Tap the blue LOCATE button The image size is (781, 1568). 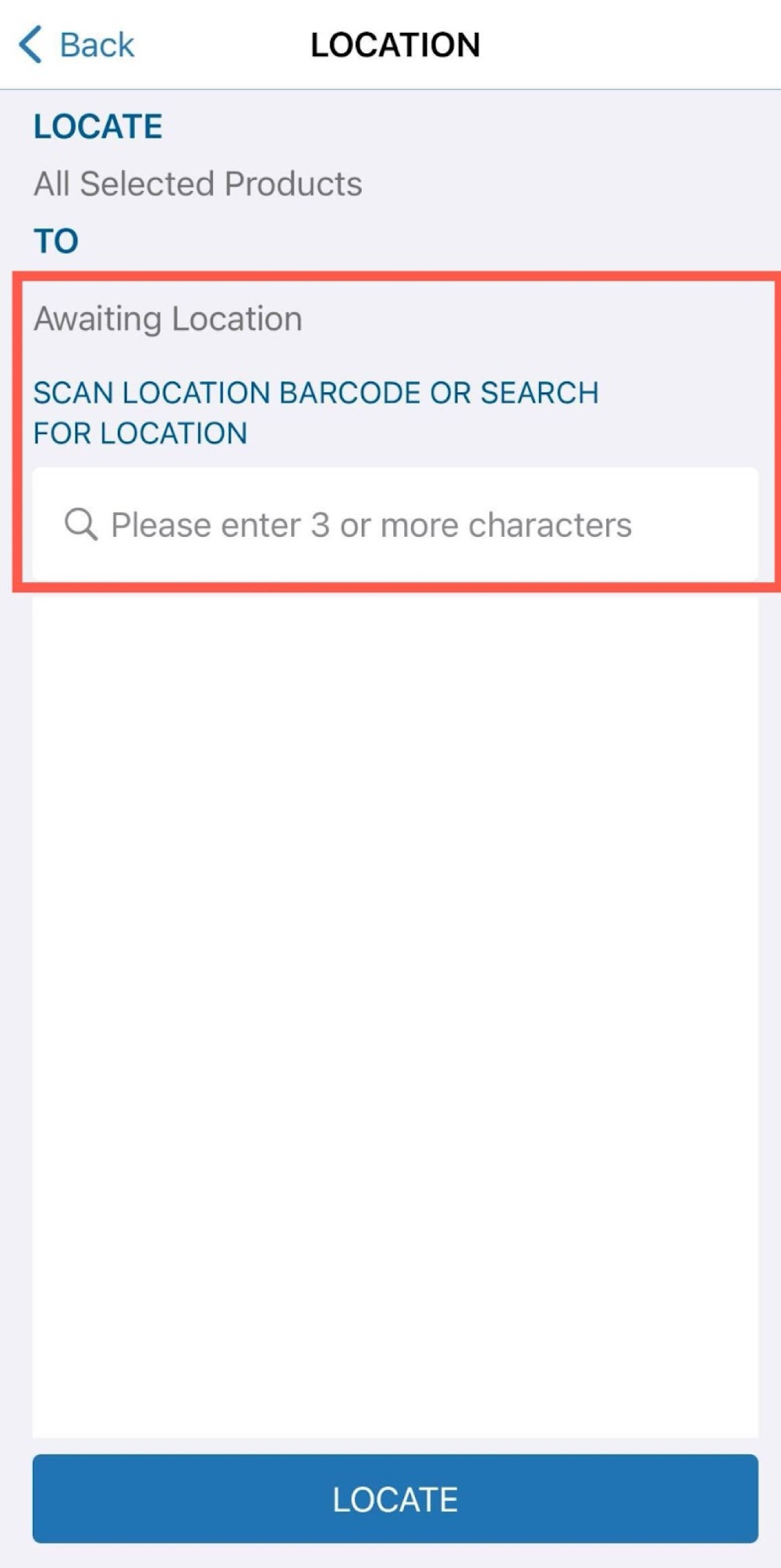(x=395, y=1498)
